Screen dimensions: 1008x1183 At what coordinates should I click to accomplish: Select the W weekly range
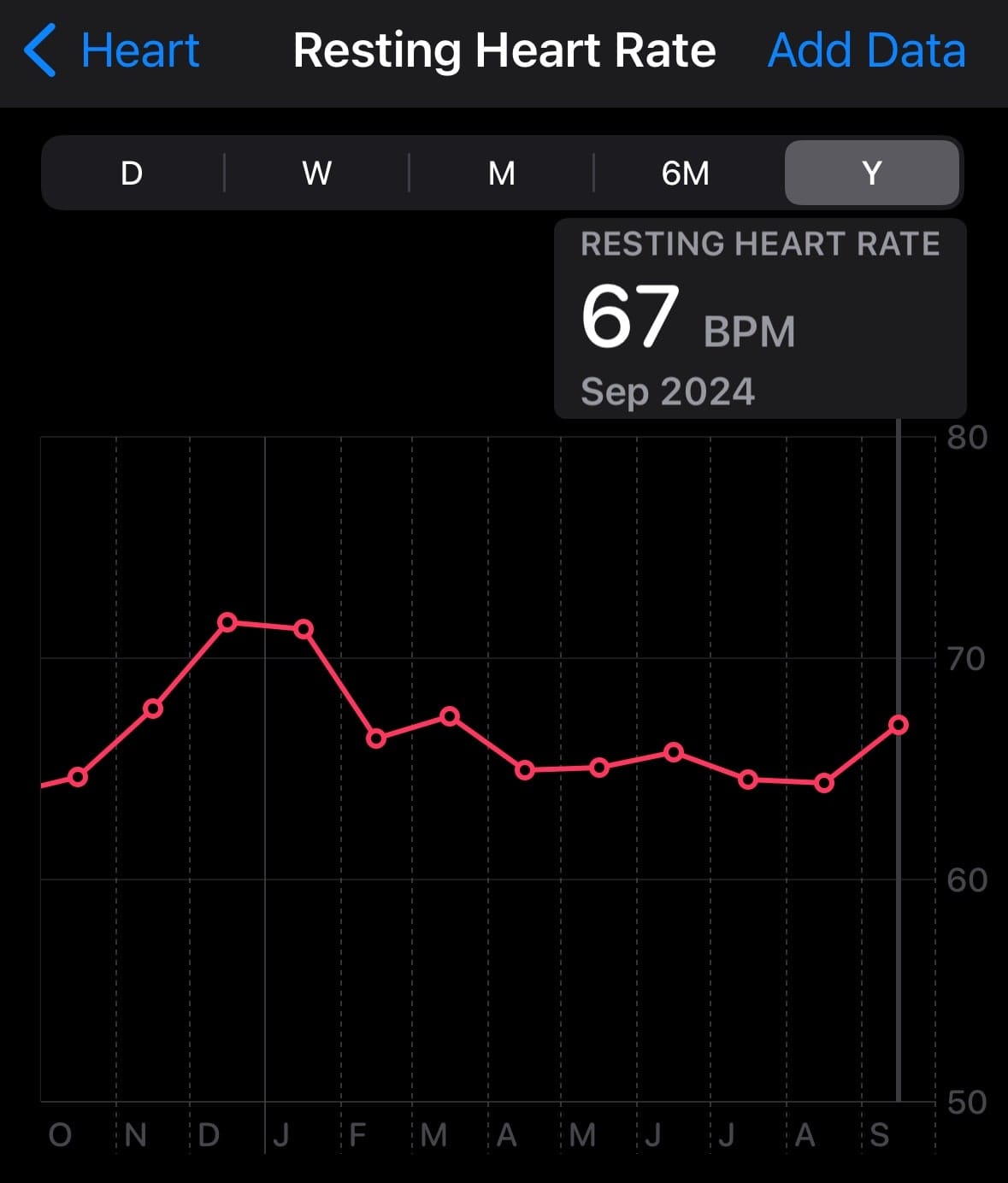point(316,174)
